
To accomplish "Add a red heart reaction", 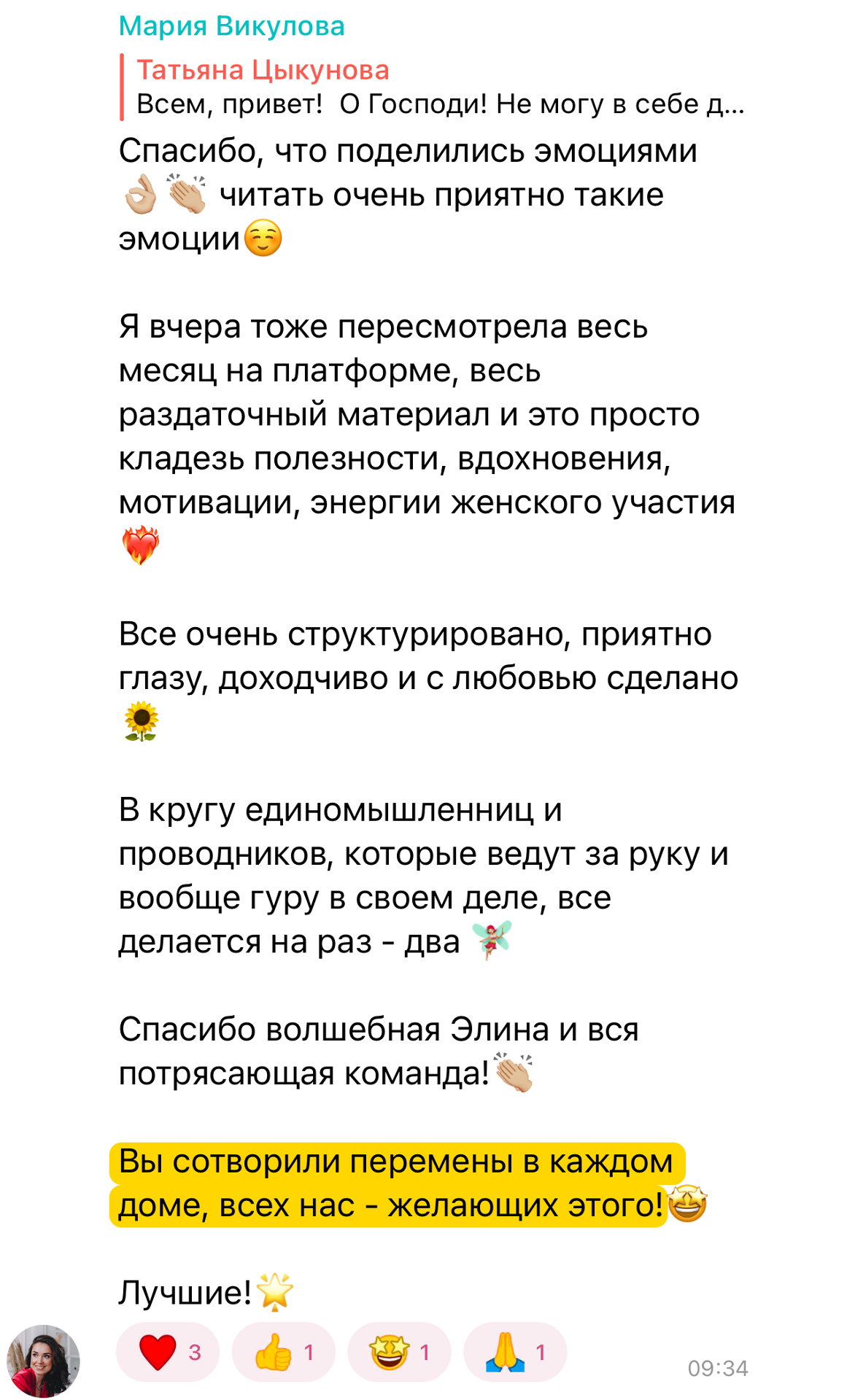I will click(x=168, y=1352).
